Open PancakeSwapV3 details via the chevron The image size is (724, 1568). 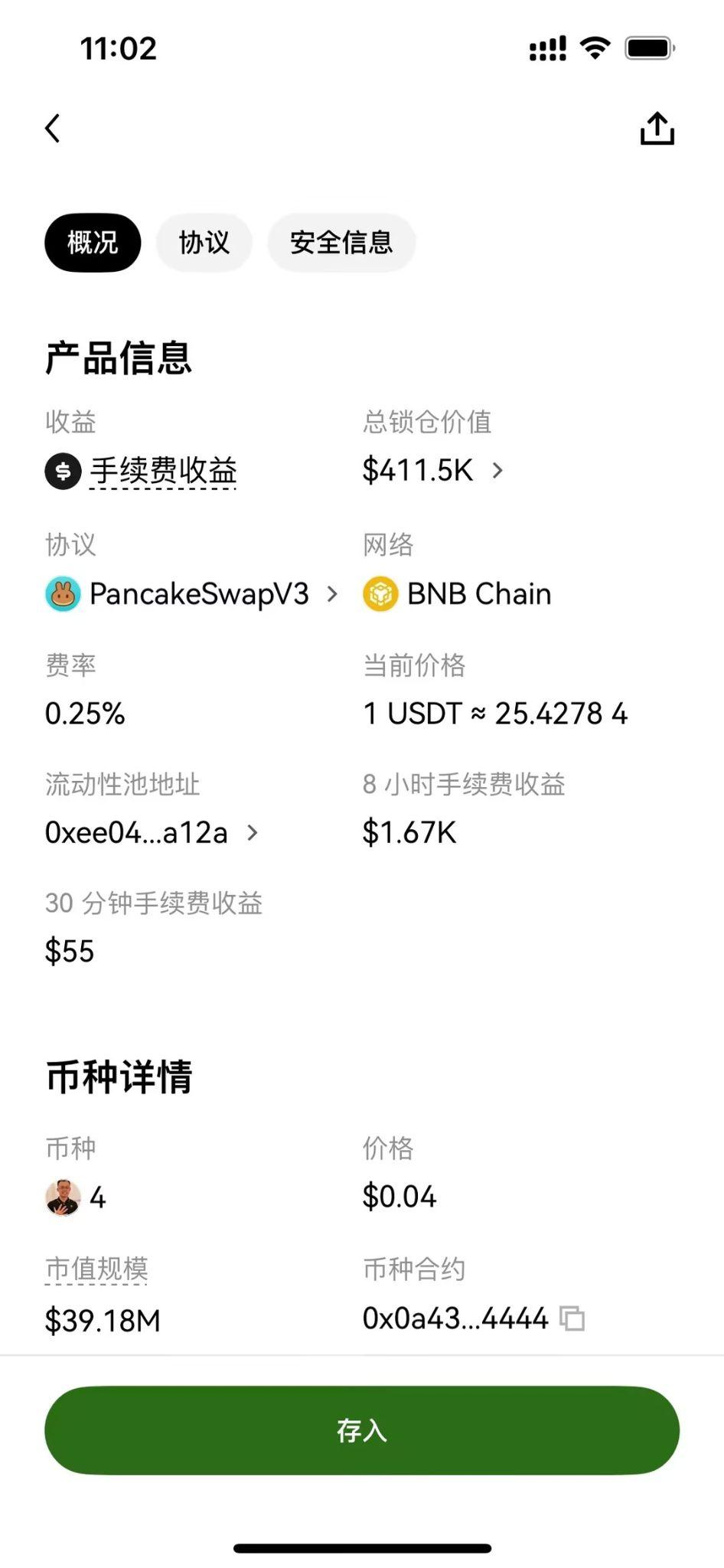(334, 593)
